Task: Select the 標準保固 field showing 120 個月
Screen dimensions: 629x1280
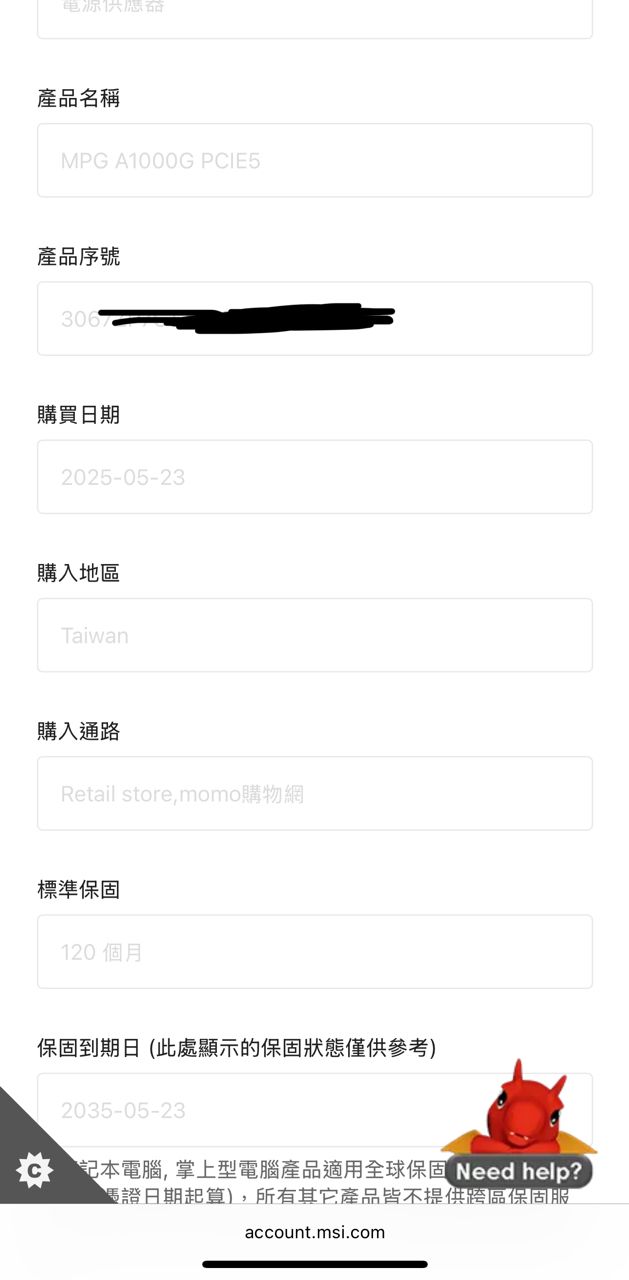Action: click(x=314, y=952)
